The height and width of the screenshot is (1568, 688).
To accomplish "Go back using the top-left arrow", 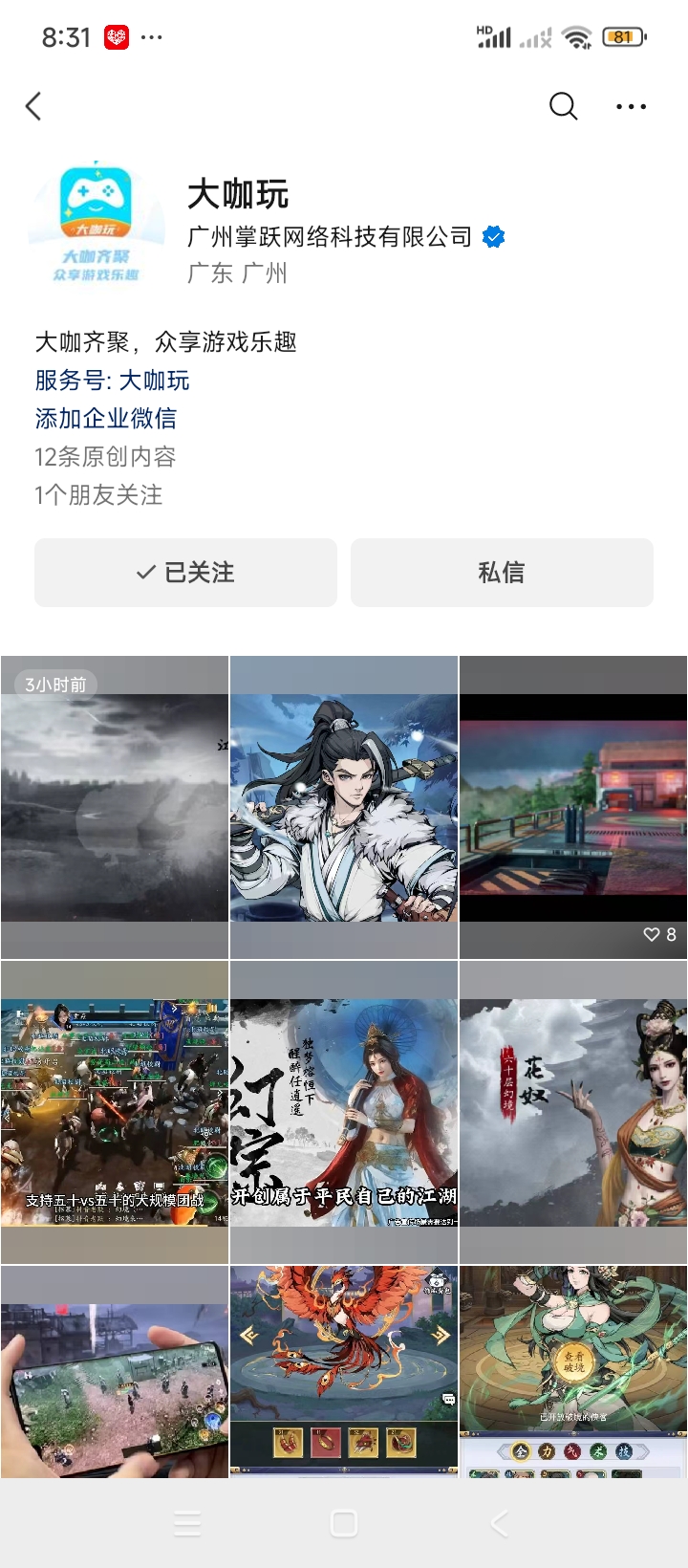I will click(34, 106).
